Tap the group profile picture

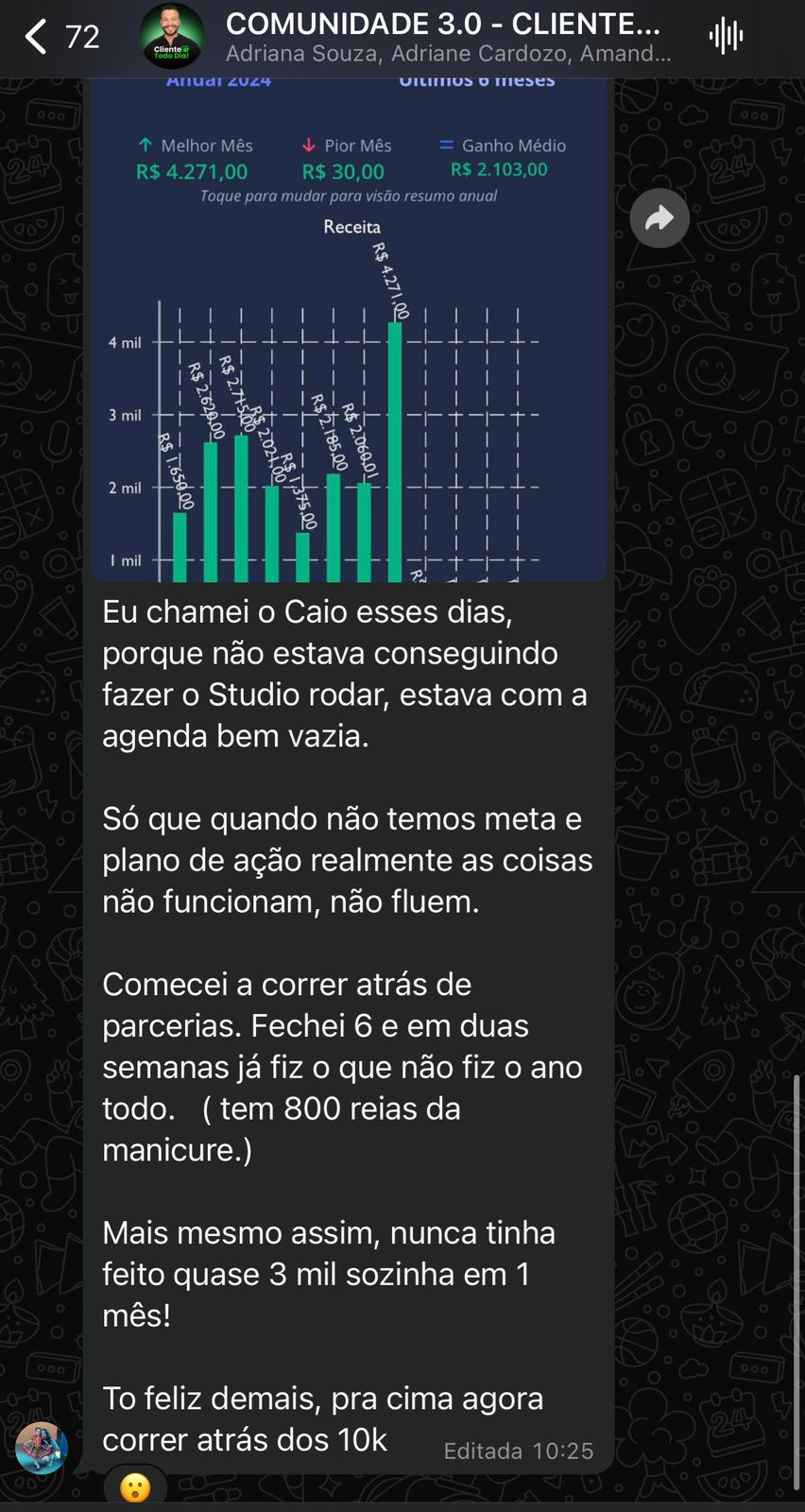172,37
